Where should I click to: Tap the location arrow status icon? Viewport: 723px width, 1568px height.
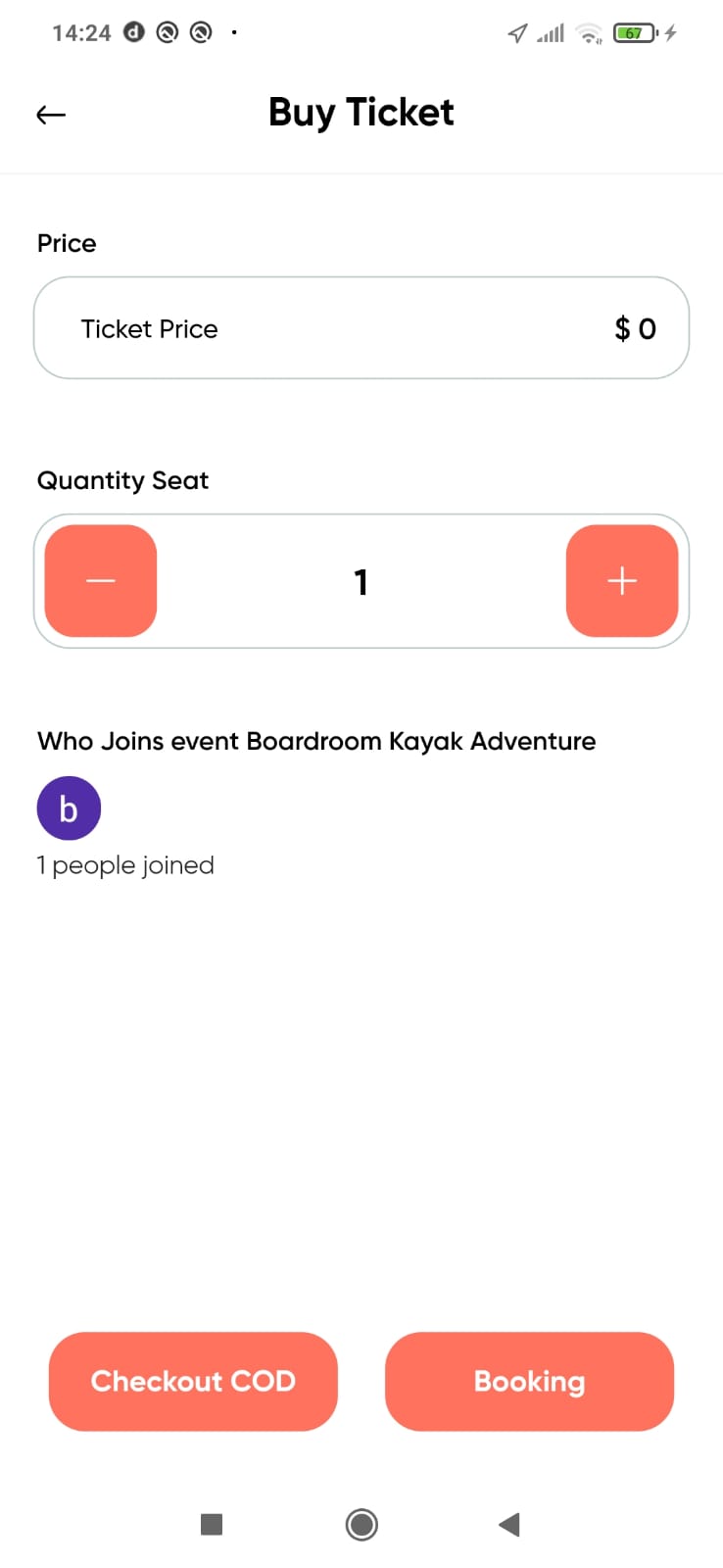[x=516, y=32]
